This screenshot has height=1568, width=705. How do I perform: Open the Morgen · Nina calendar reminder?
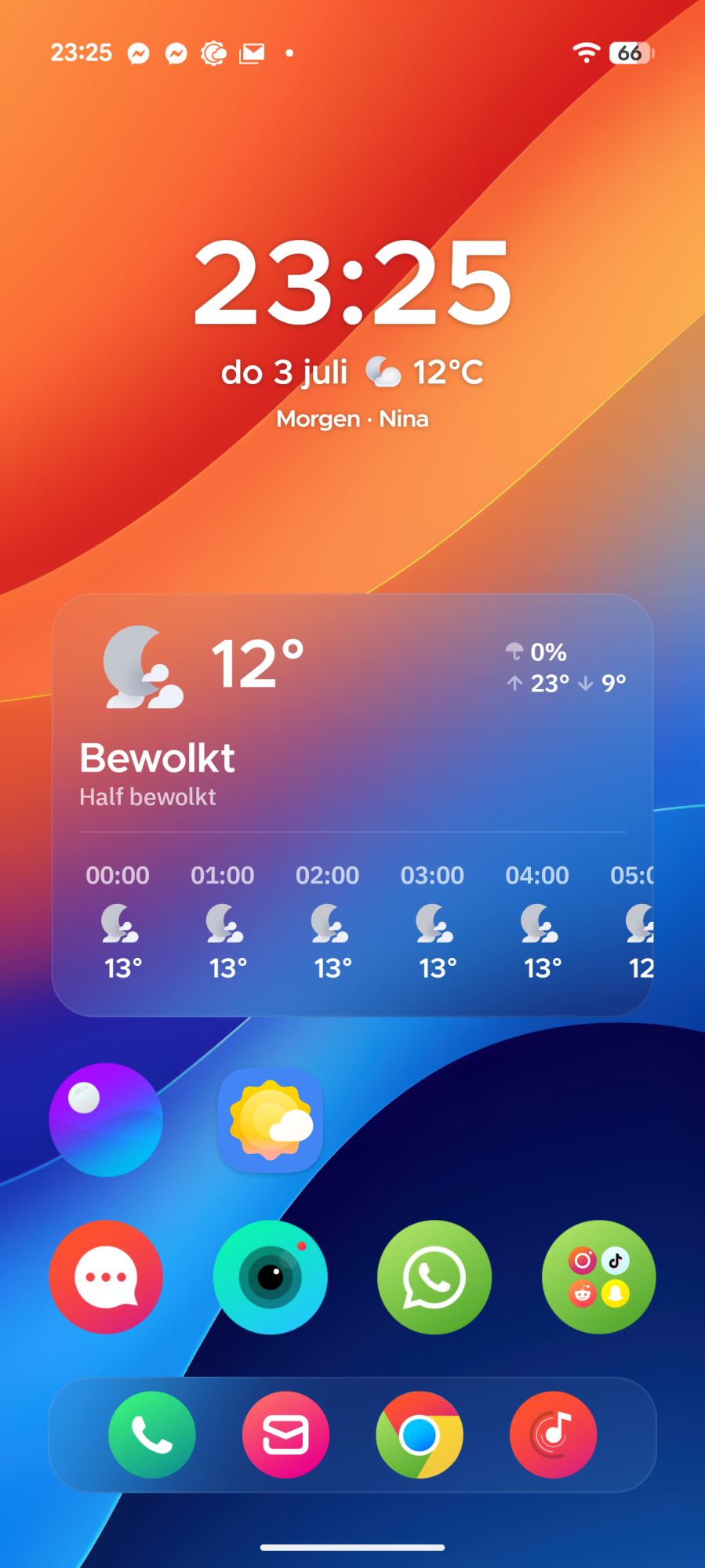point(352,419)
